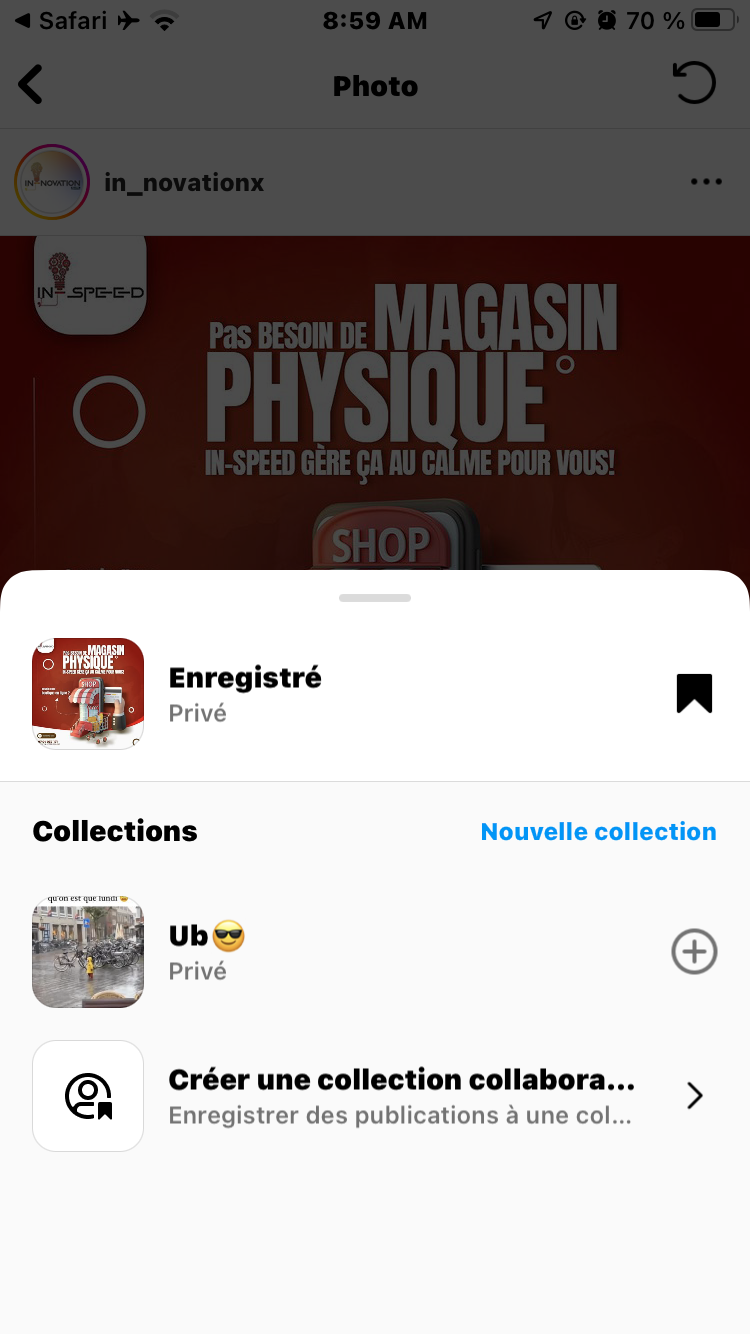Open the in_novationx profile
The height and width of the screenshot is (1334, 750).
pyautogui.click(x=184, y=182)
